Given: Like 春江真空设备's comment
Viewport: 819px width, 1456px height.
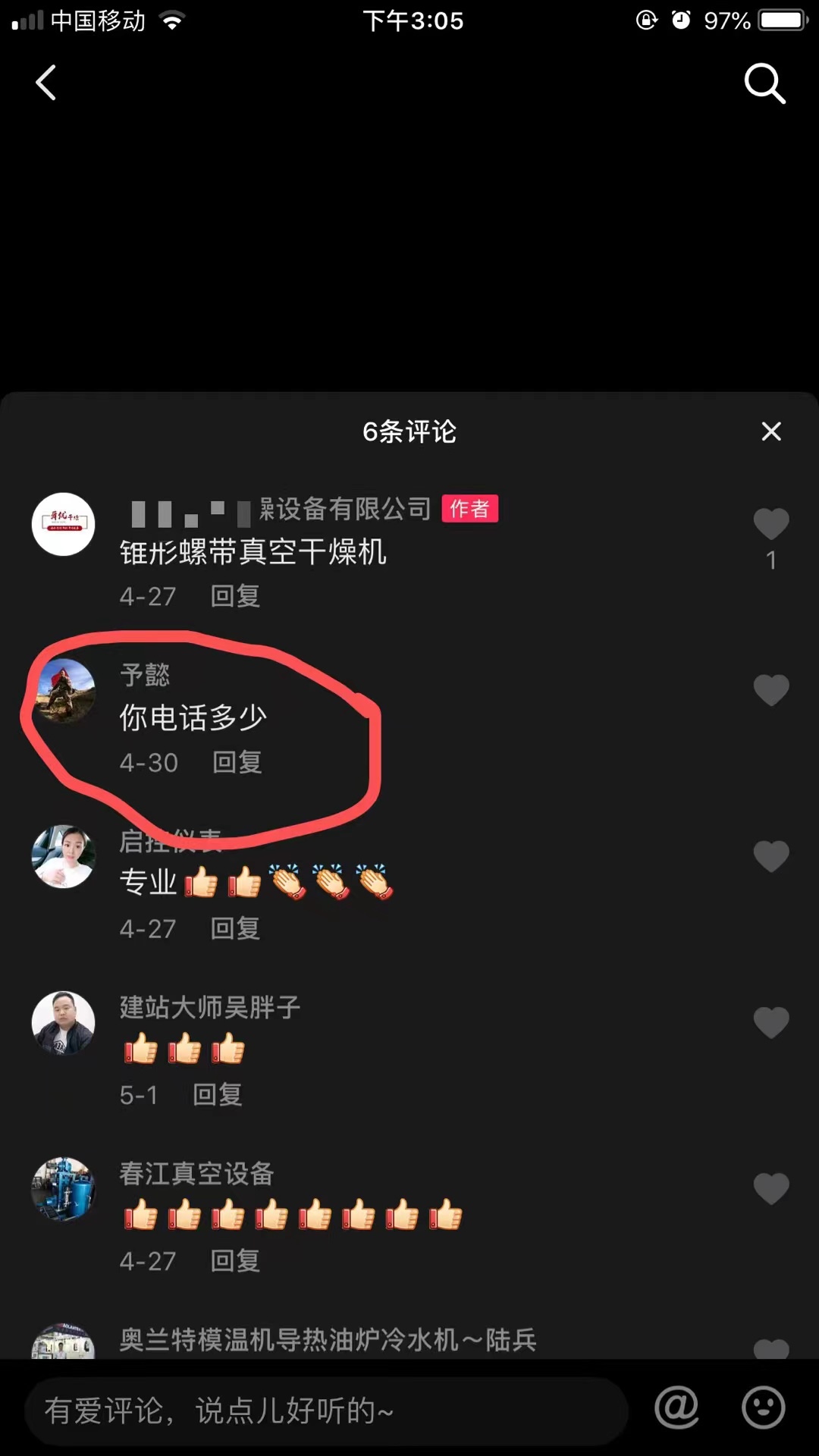Looking at the screenshot, I should click(771, 1188).
